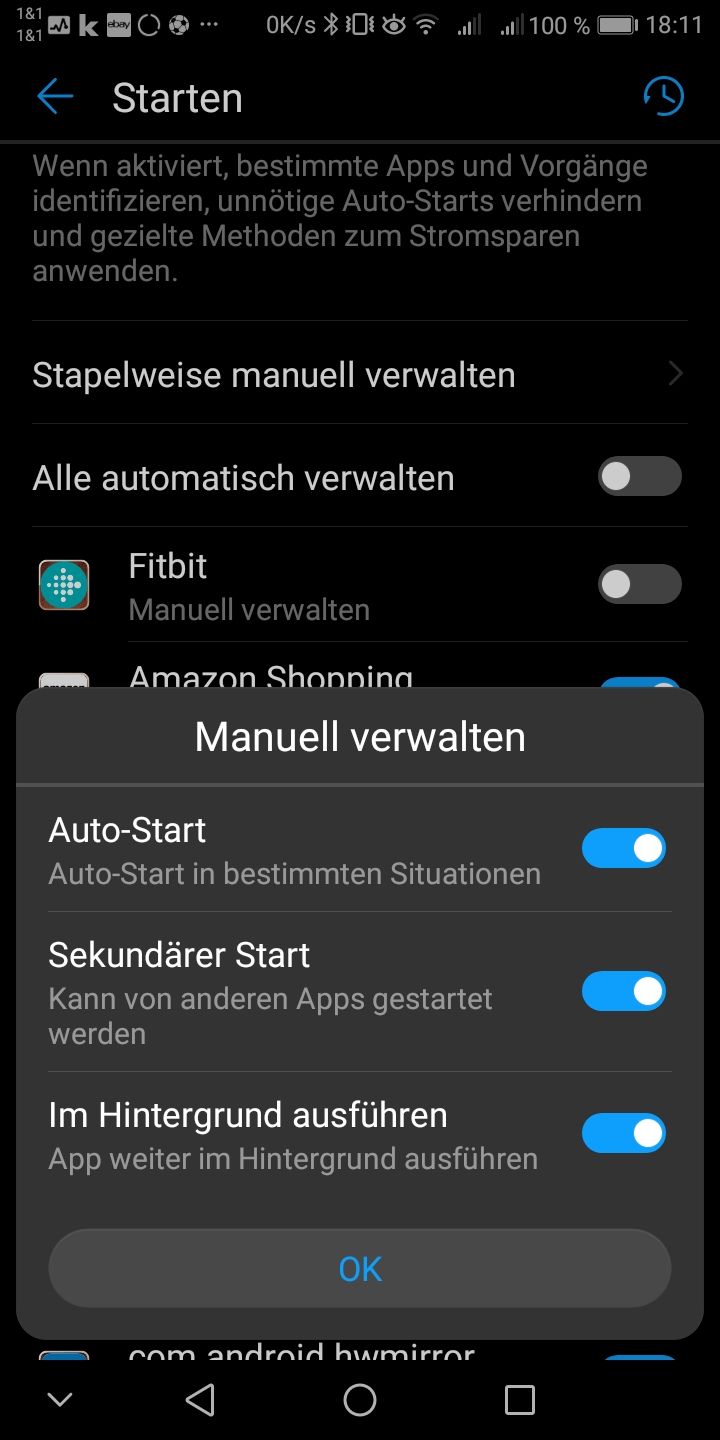The height and width of the screenshot is (1440, 720).
Task: Turn off the Auto-Start switch
Action: pos(624,849)
